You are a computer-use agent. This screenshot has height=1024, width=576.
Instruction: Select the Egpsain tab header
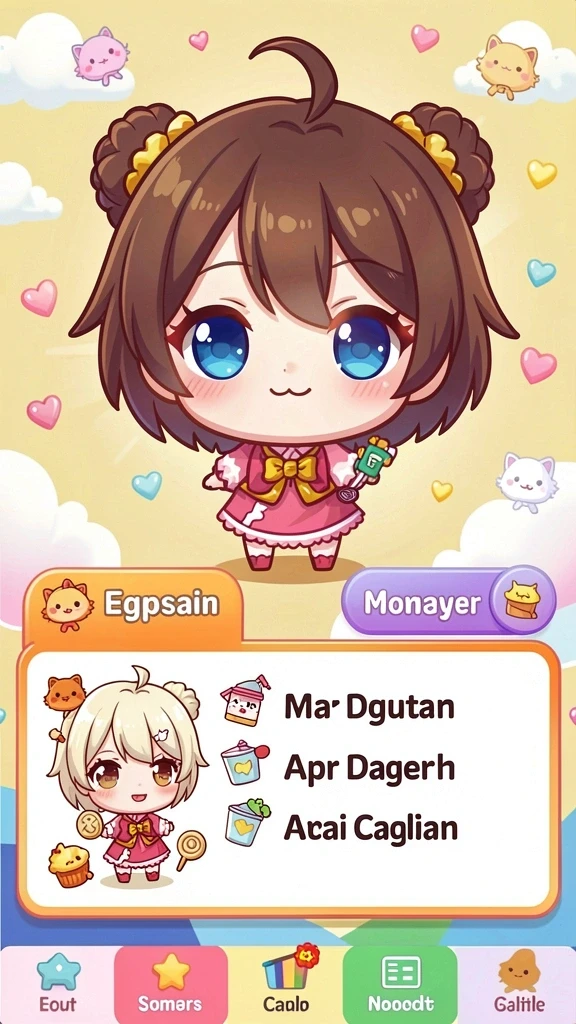(133, 605)
